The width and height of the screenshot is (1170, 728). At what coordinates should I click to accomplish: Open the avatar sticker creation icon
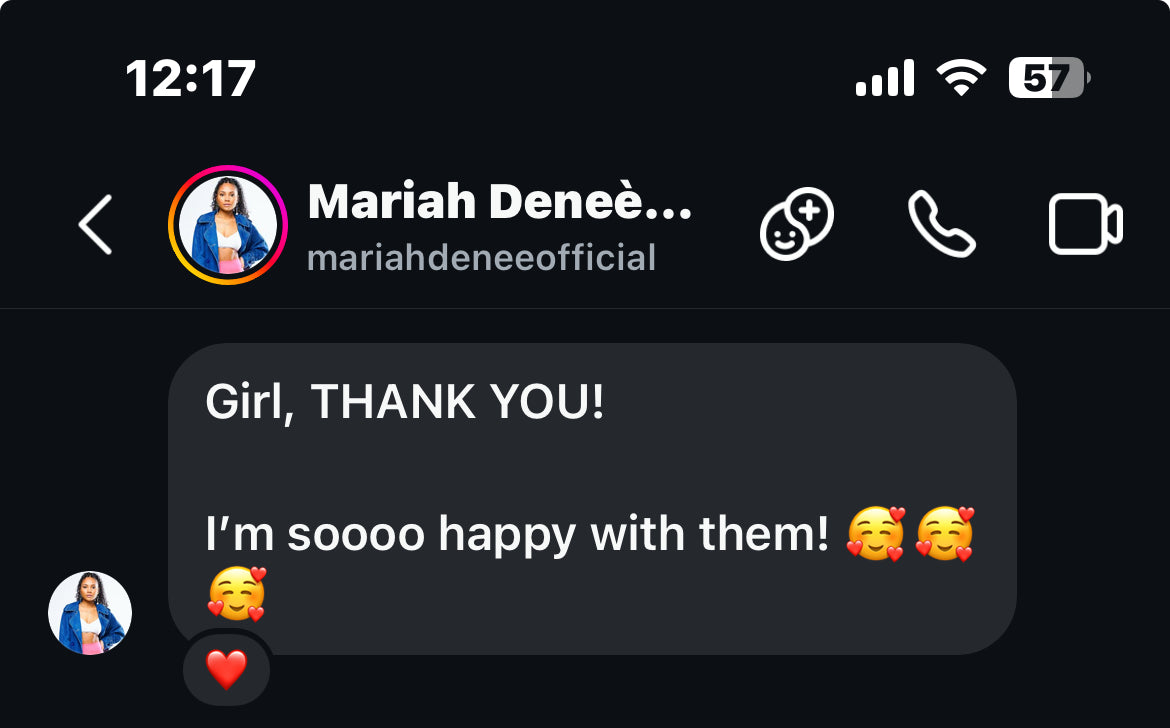click(796, 225)
